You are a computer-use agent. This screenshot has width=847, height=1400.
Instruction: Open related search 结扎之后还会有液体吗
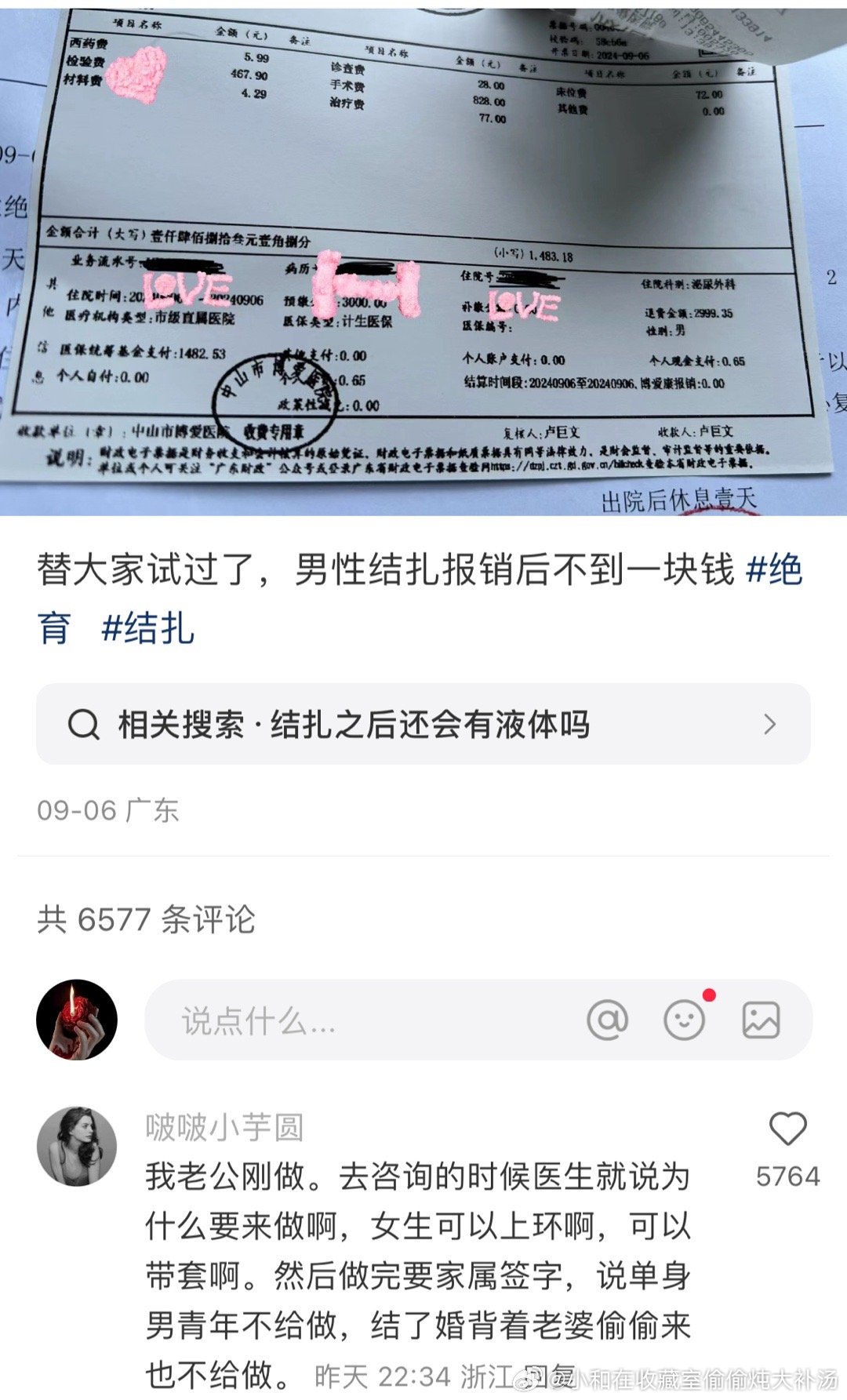pos(423,724)
